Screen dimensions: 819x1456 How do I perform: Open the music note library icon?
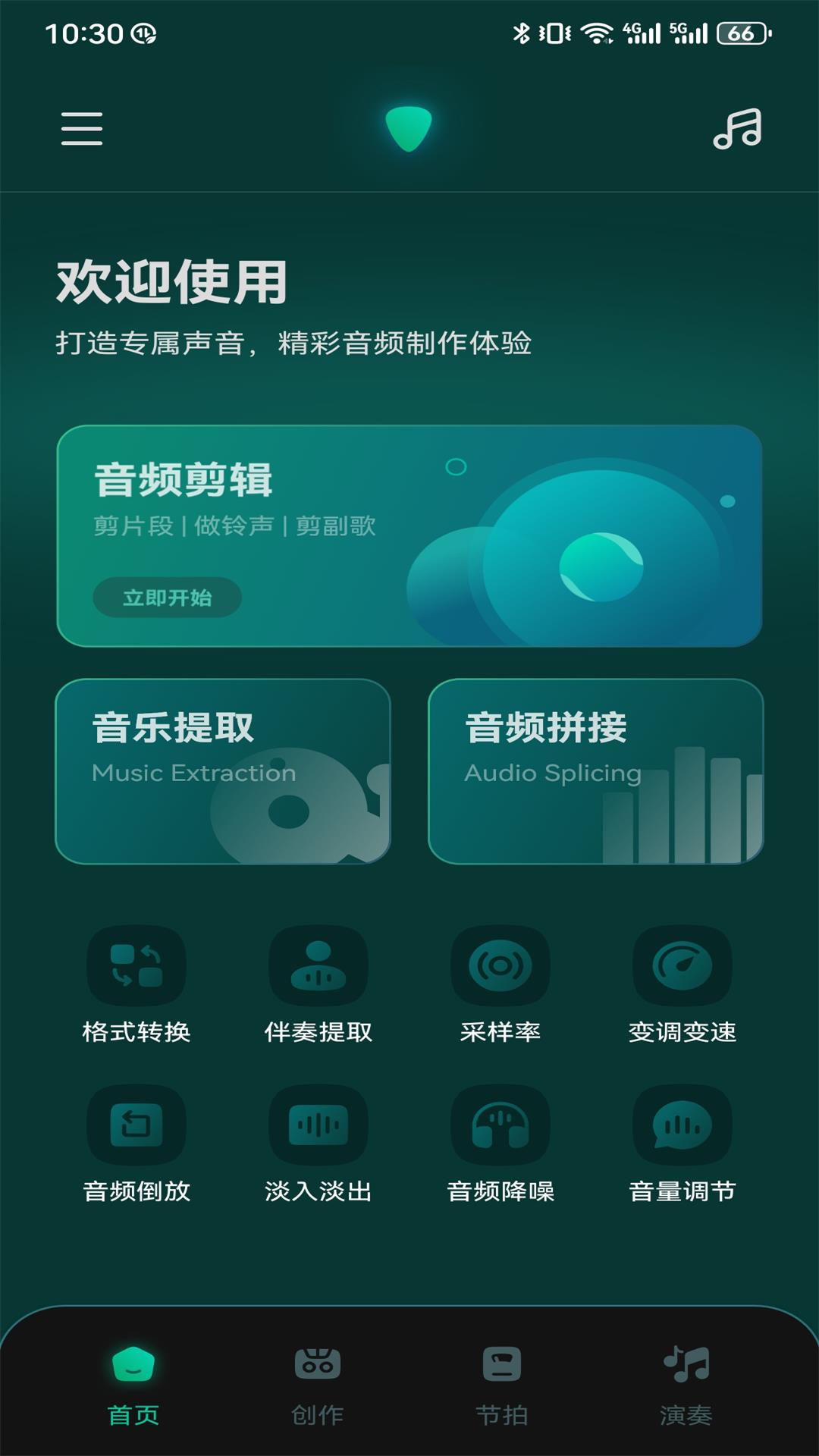pyautogui.click(x=737, y=128)
